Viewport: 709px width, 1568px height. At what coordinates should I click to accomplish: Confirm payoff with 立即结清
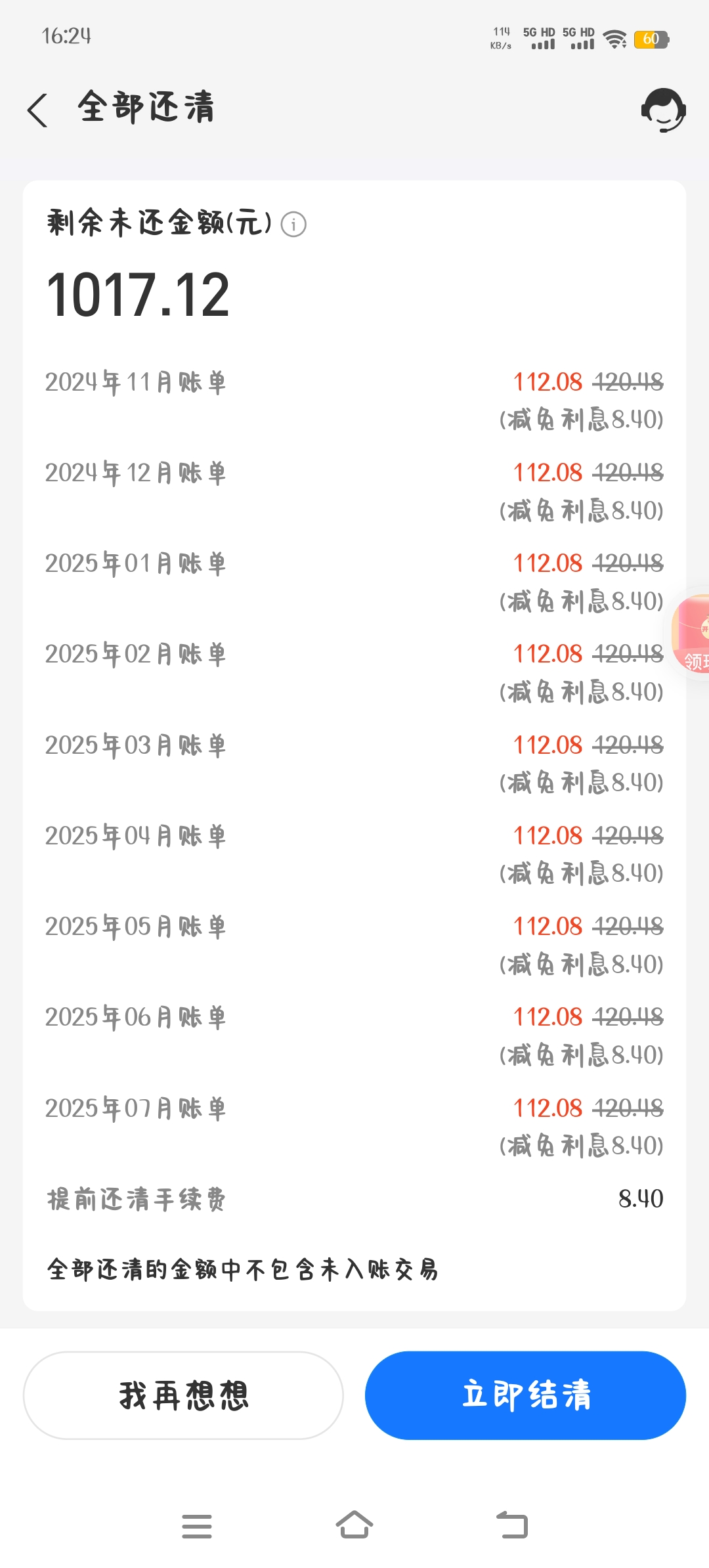(x=525, y=1395)
